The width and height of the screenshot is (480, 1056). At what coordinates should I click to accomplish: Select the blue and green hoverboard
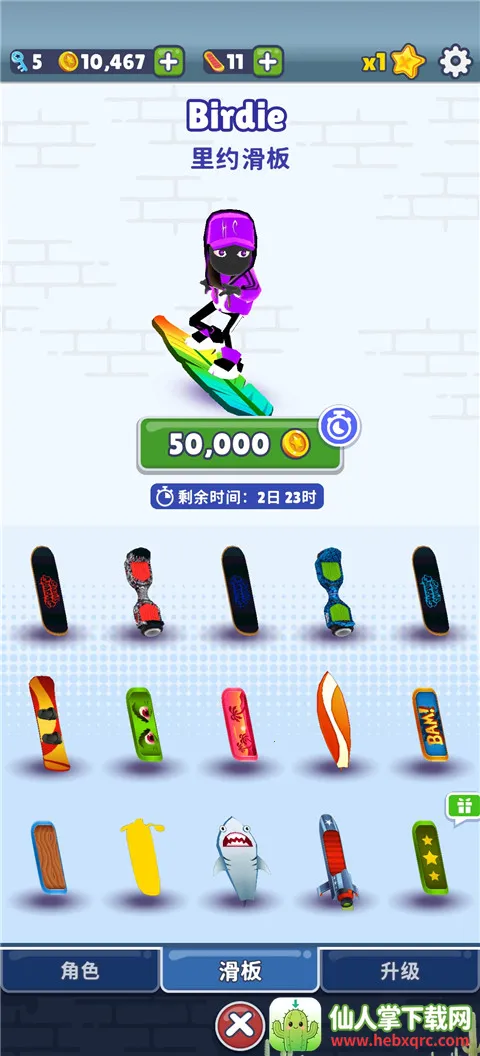coord(335,589)
